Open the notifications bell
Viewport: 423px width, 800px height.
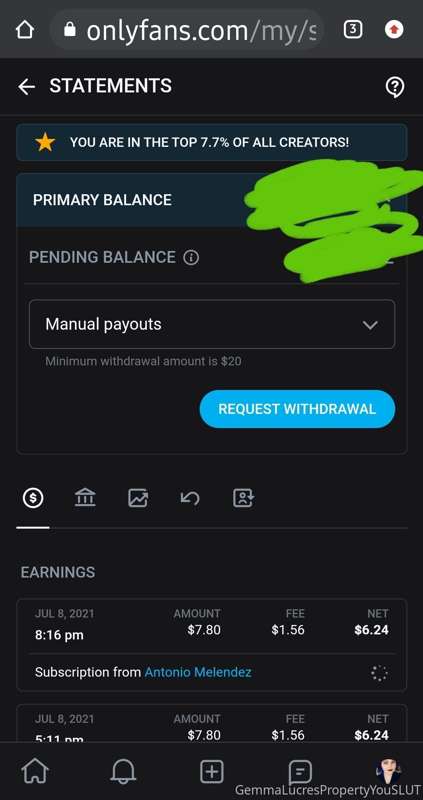(x=123, y=771)
